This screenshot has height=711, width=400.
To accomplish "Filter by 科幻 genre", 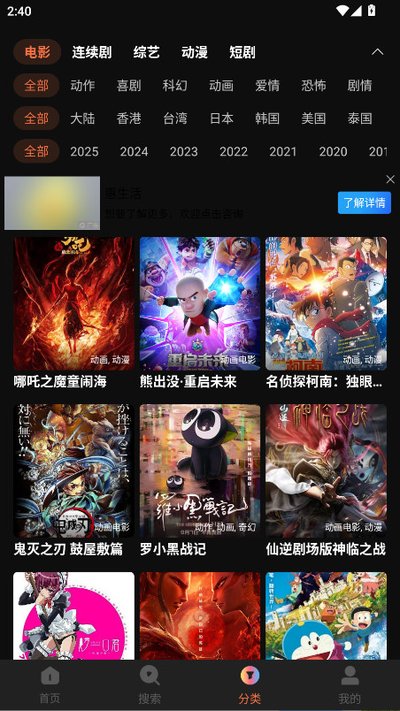I will pyautogui.click(x=175, y=85).
